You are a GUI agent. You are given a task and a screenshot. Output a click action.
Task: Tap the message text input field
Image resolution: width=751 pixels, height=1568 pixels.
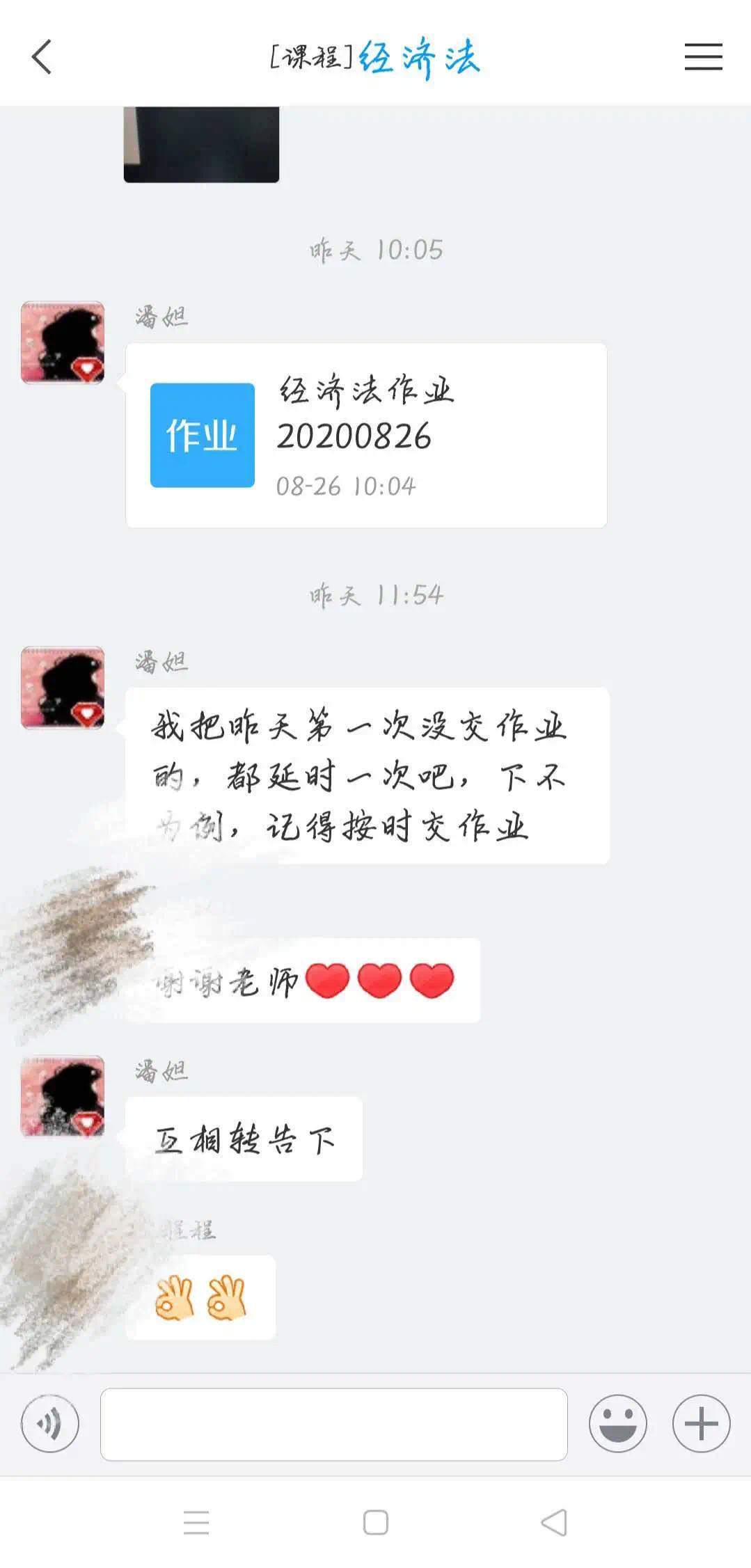pos(334,1424)
